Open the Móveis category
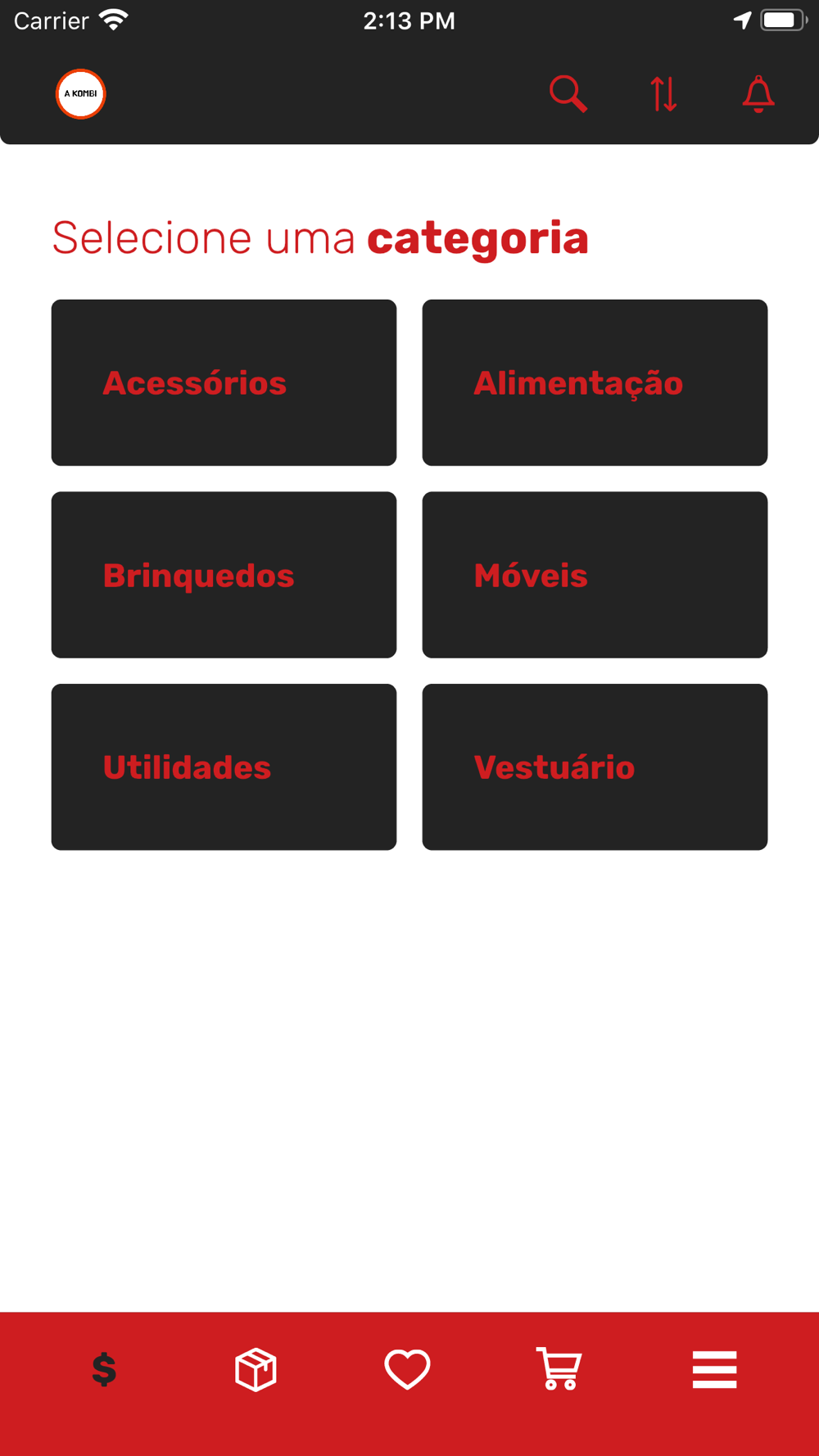The width and height of the screenshot is (819, 1456). pyautogui.click(x=595, y=575)
